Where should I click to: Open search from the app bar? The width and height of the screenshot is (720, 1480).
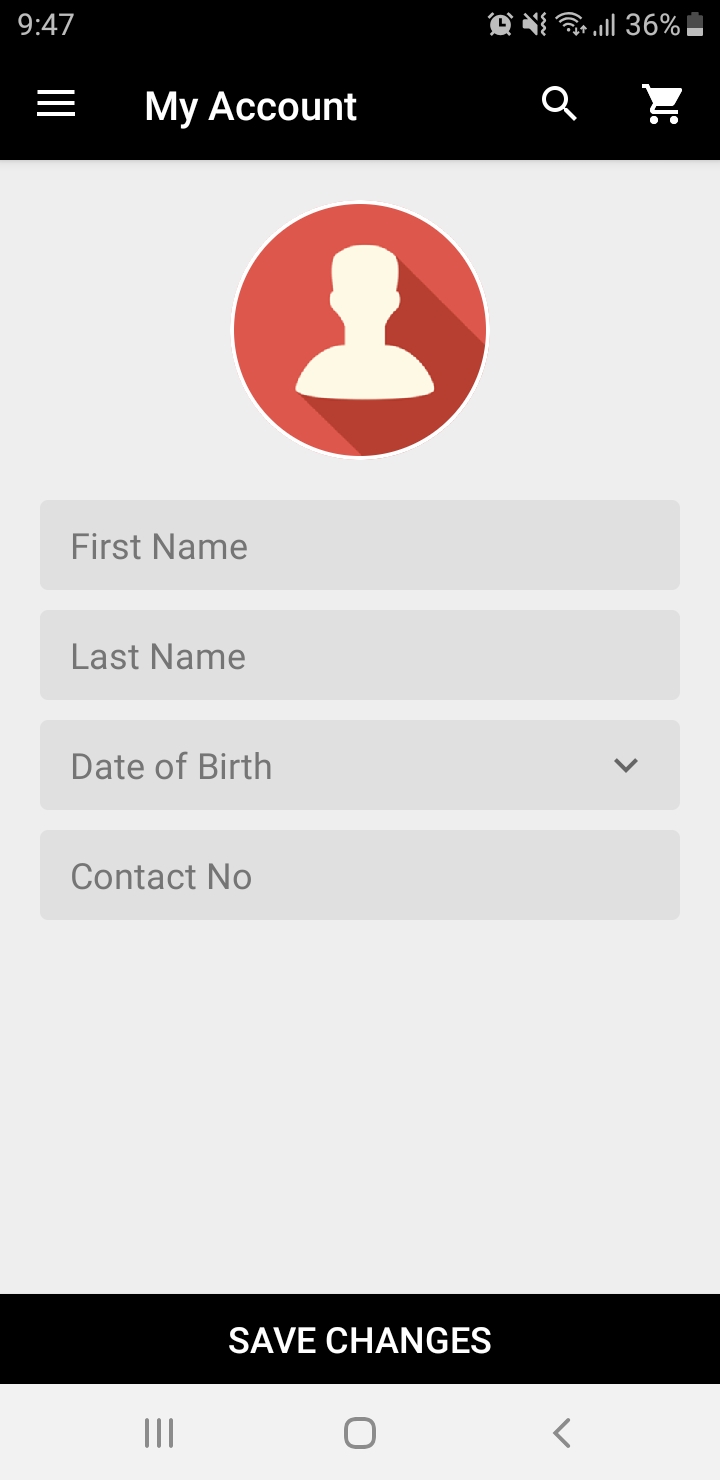(559, 104)
